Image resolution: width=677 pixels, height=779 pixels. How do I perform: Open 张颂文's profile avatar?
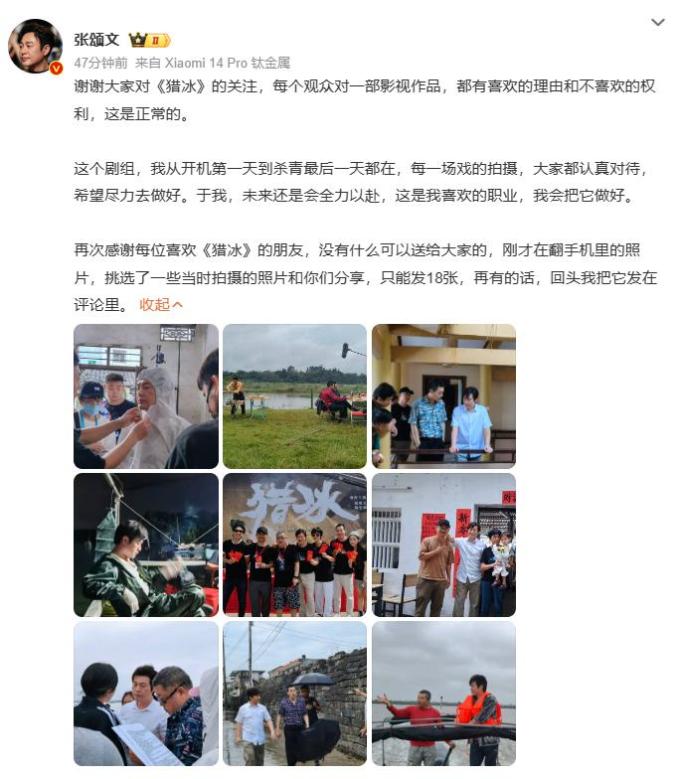point(36,46)
